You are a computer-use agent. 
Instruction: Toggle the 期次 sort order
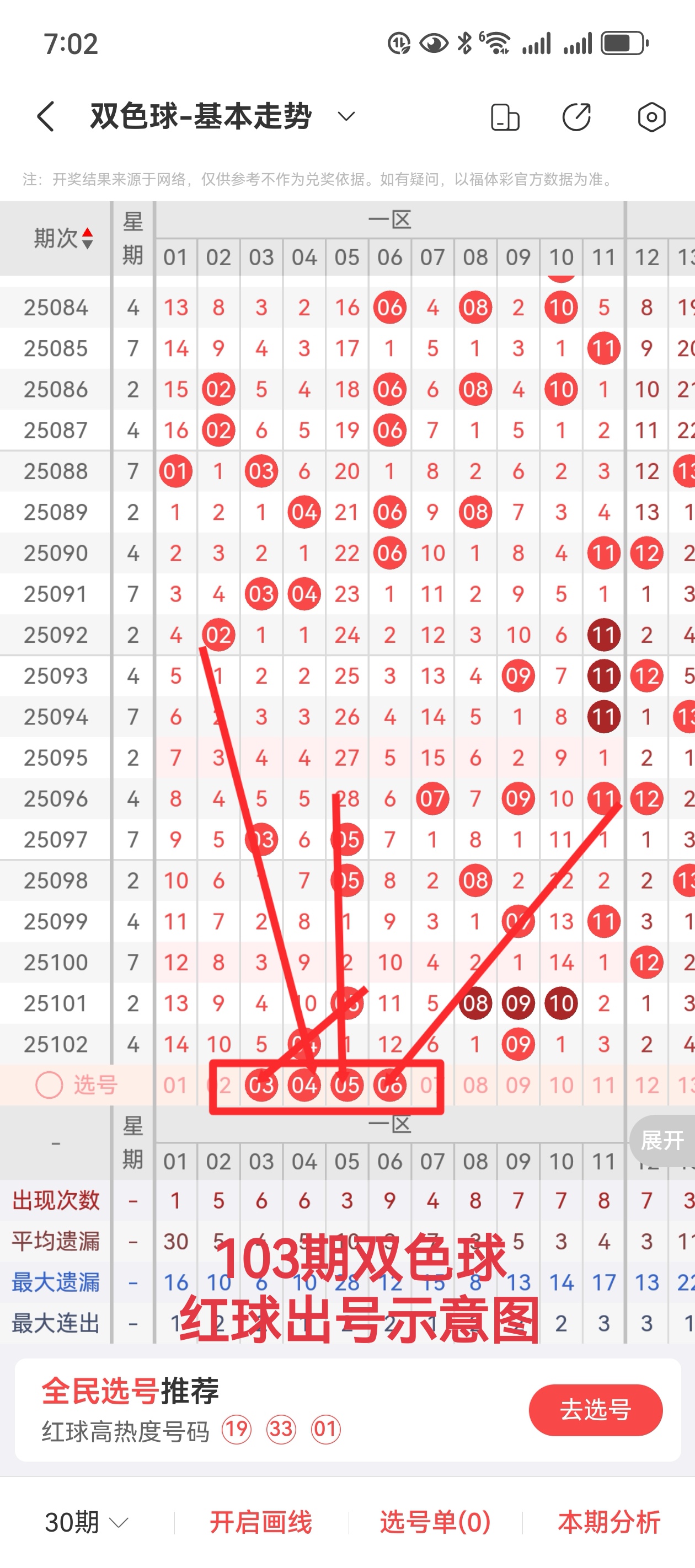[x=63, y=238]
